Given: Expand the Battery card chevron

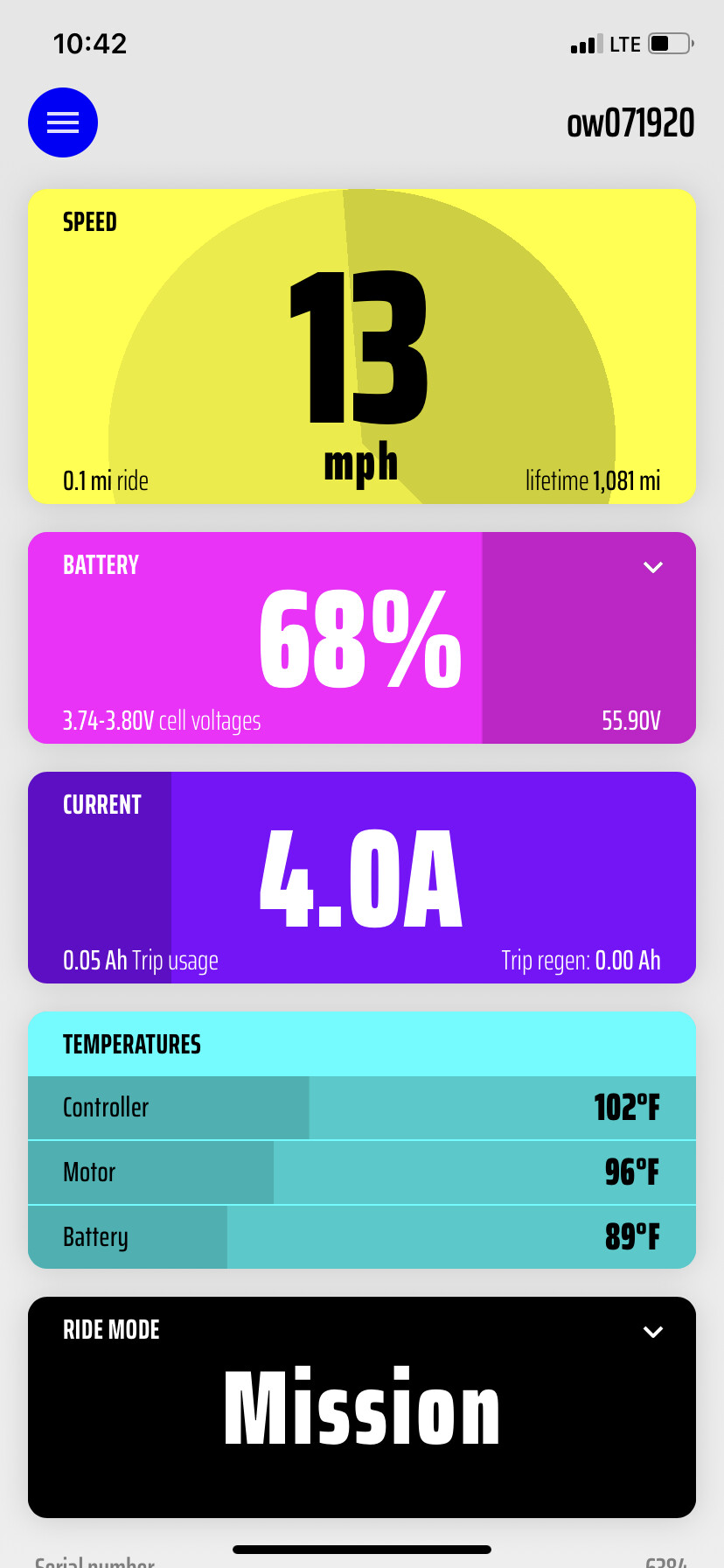Looking at the screenshot, I should (x=652, y=567).
